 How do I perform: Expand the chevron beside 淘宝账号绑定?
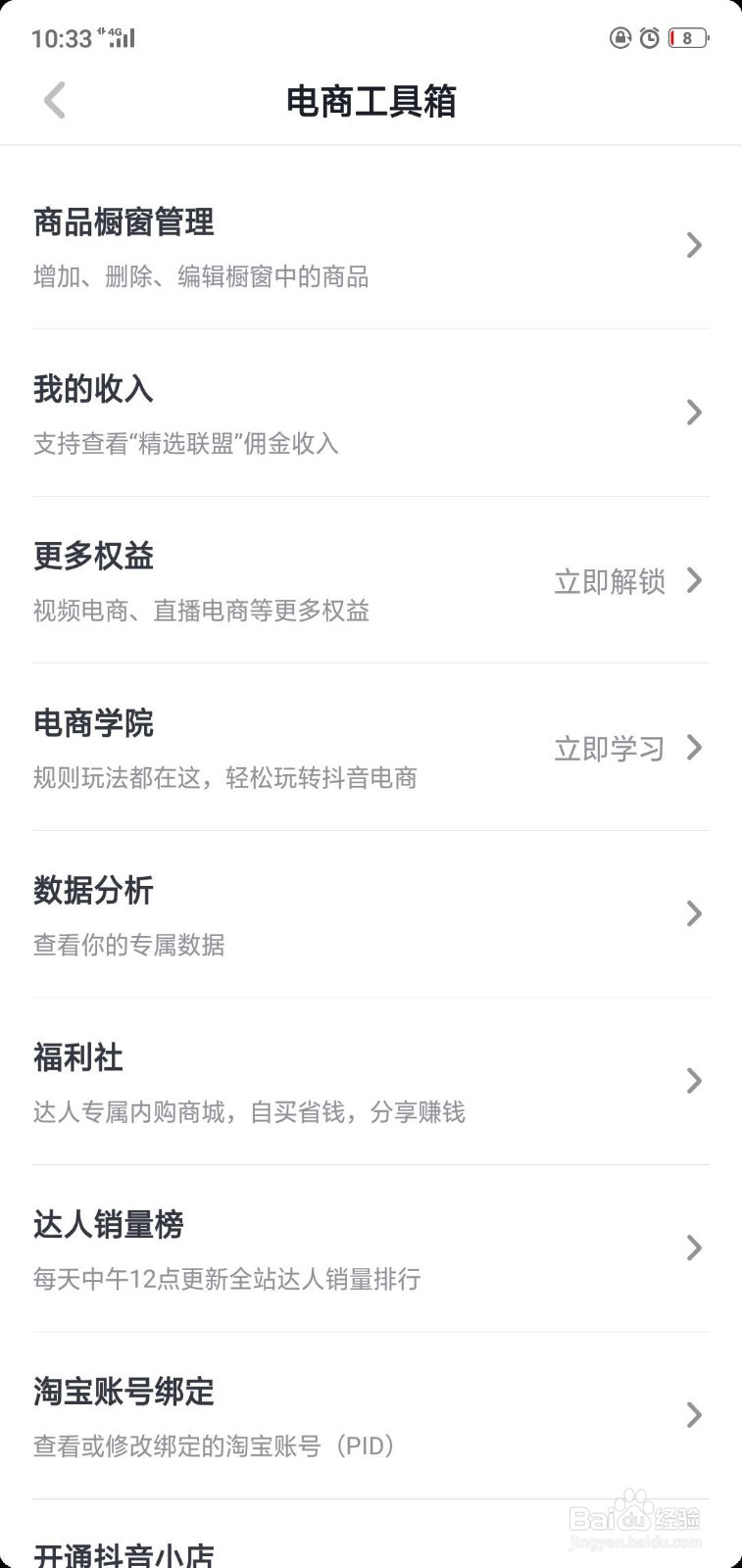(695, 1415)
